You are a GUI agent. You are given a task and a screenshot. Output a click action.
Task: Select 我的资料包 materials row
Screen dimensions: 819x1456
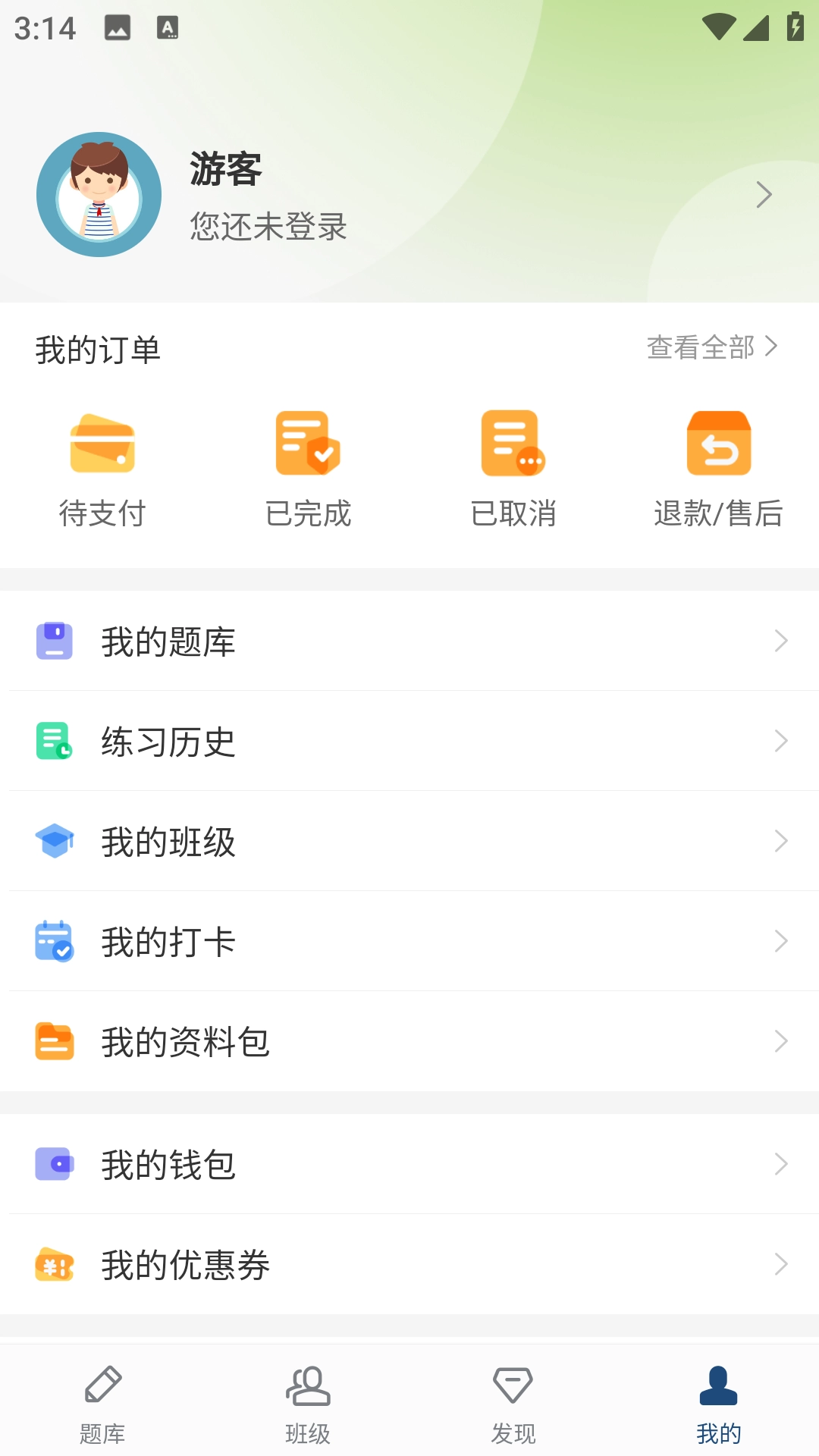pyautogui.click(x=409, y=1041)
